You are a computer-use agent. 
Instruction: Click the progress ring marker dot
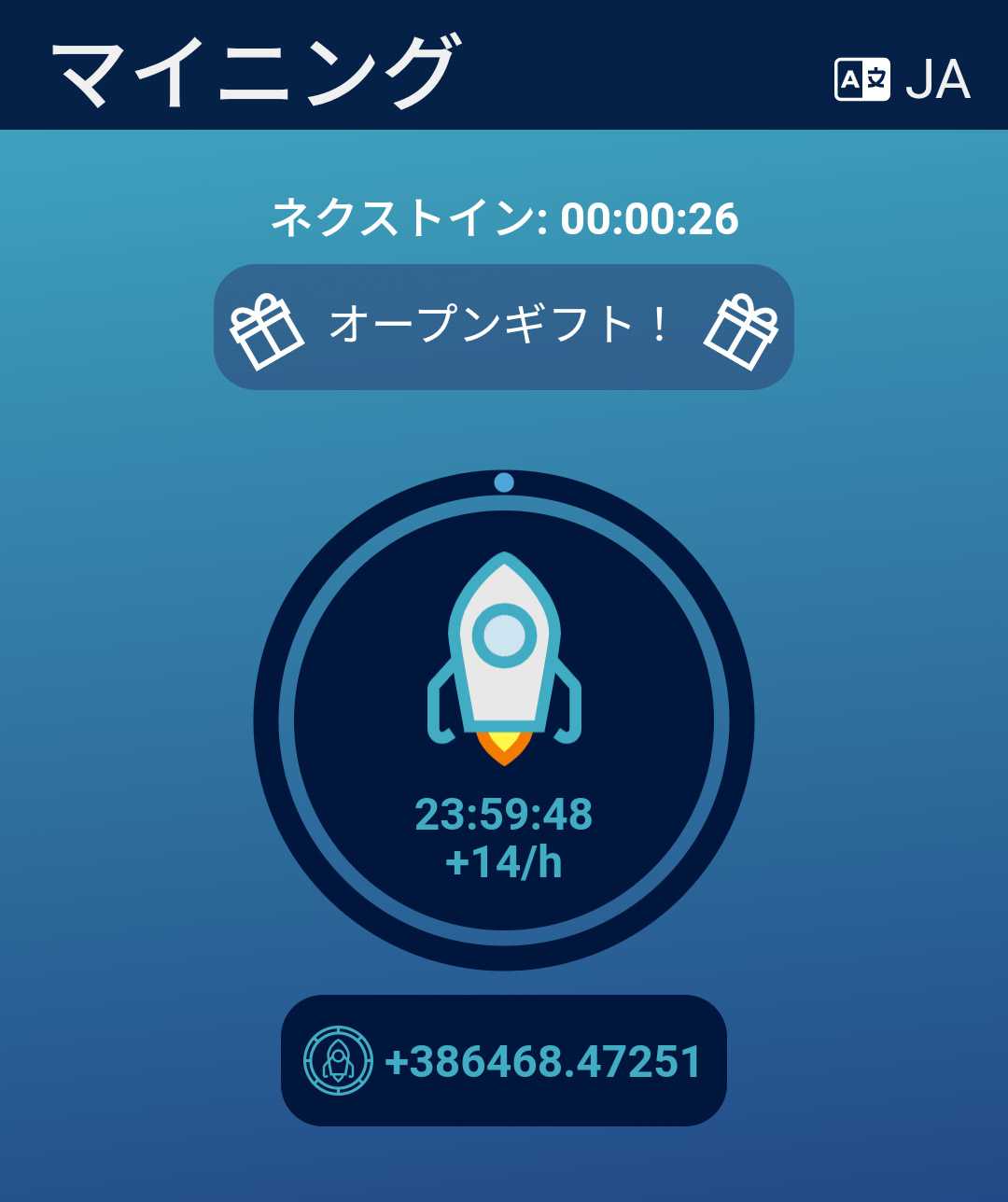[504, 482]
